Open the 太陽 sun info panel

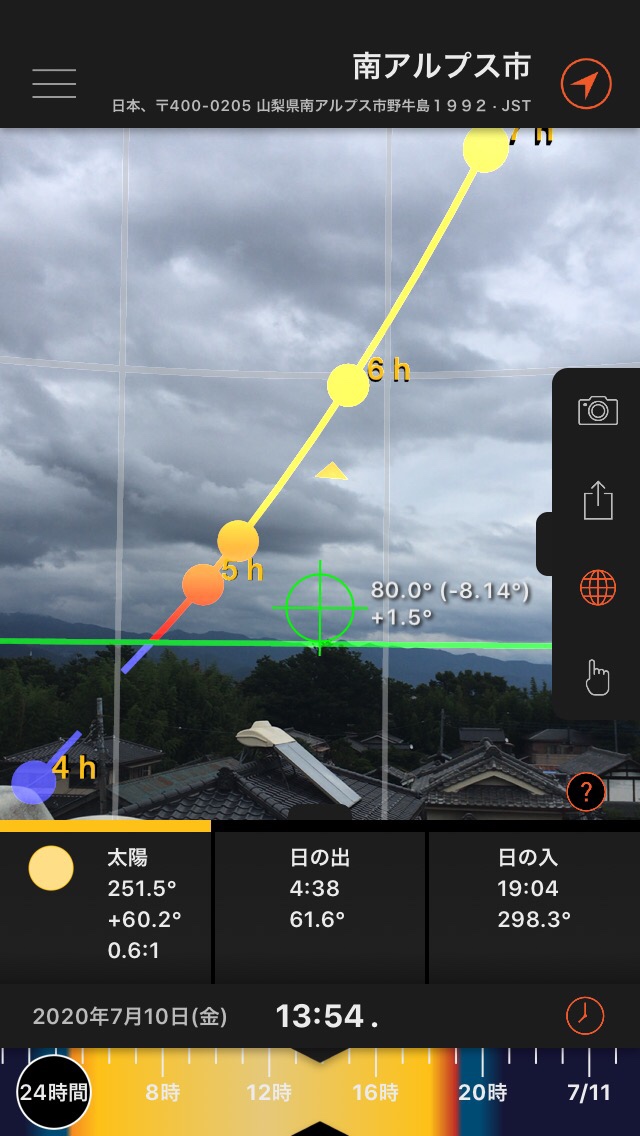pyautogui.click(x=106, y=908)
